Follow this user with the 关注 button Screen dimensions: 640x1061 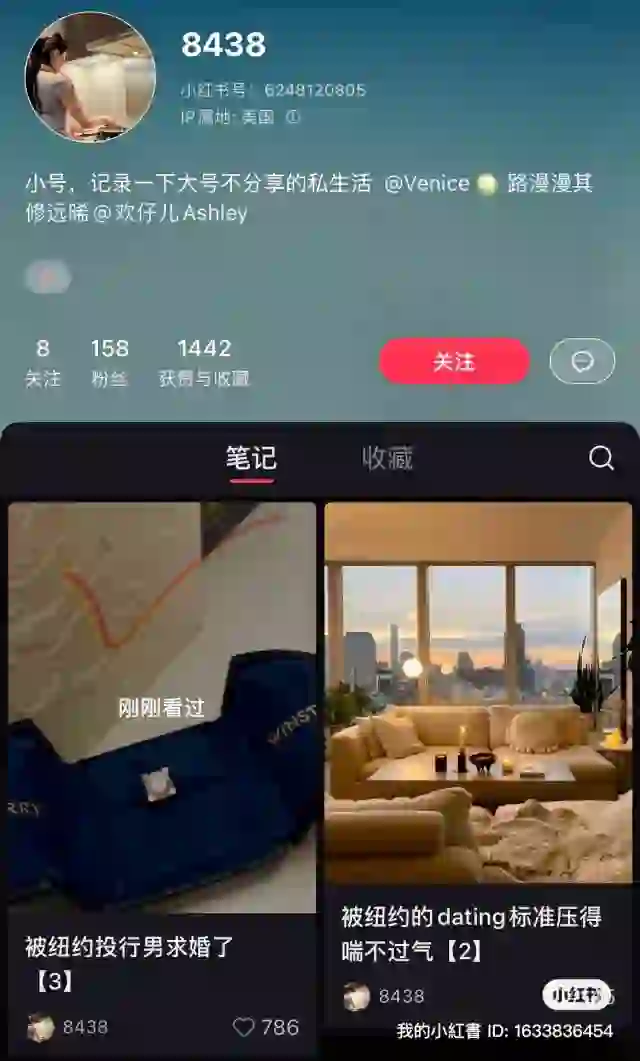tap(454, 361)
